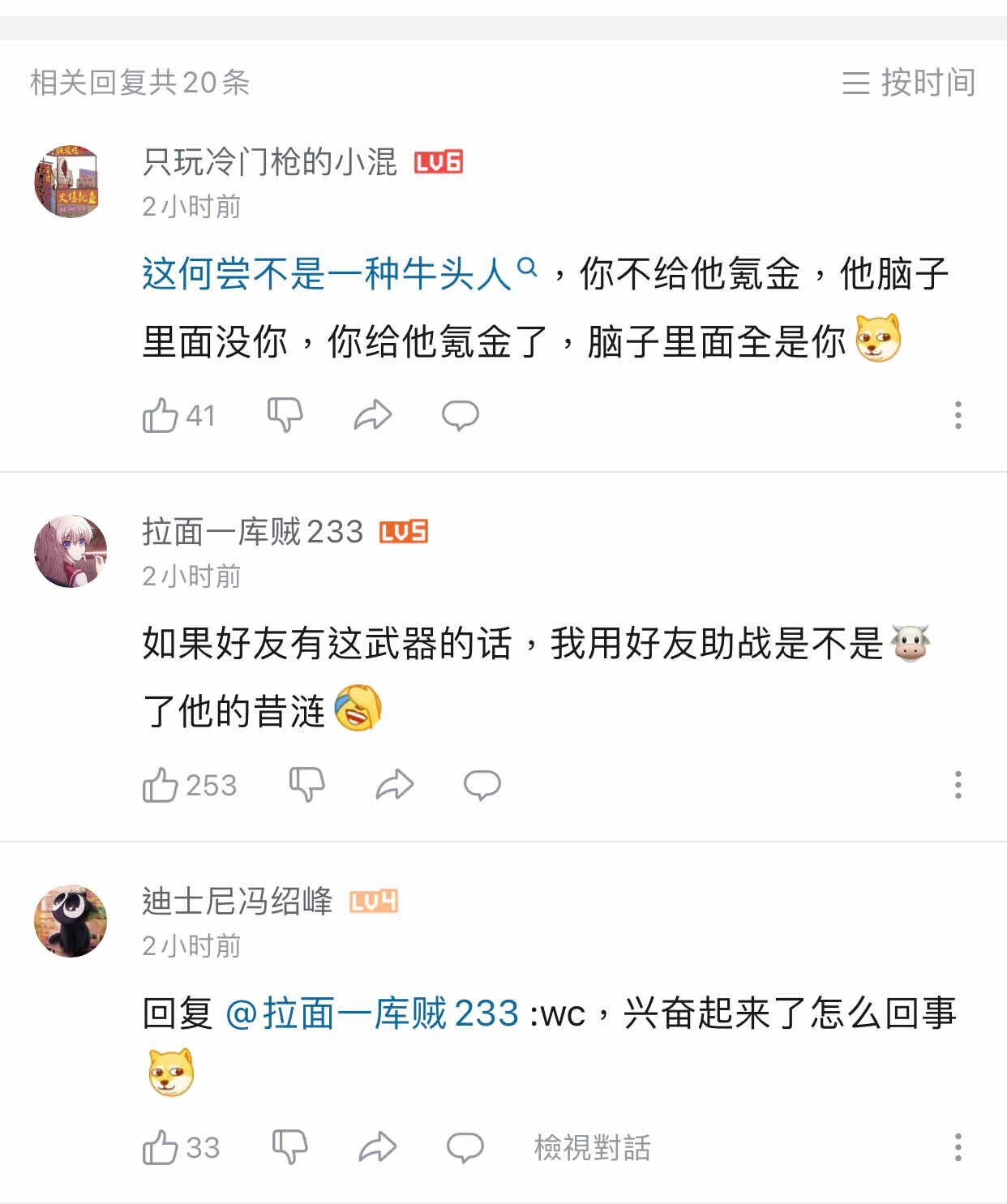Reply to 拉面一库贼233's comment
This screenshot has width=1007, height=1204.
click(482, 785)
